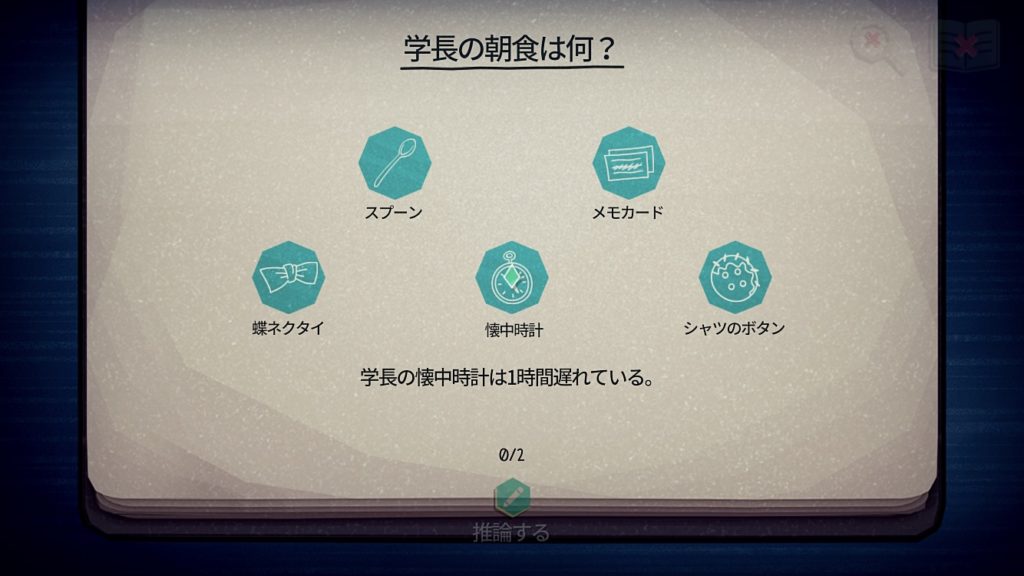Select the スプーン clue

coord(394,162)
